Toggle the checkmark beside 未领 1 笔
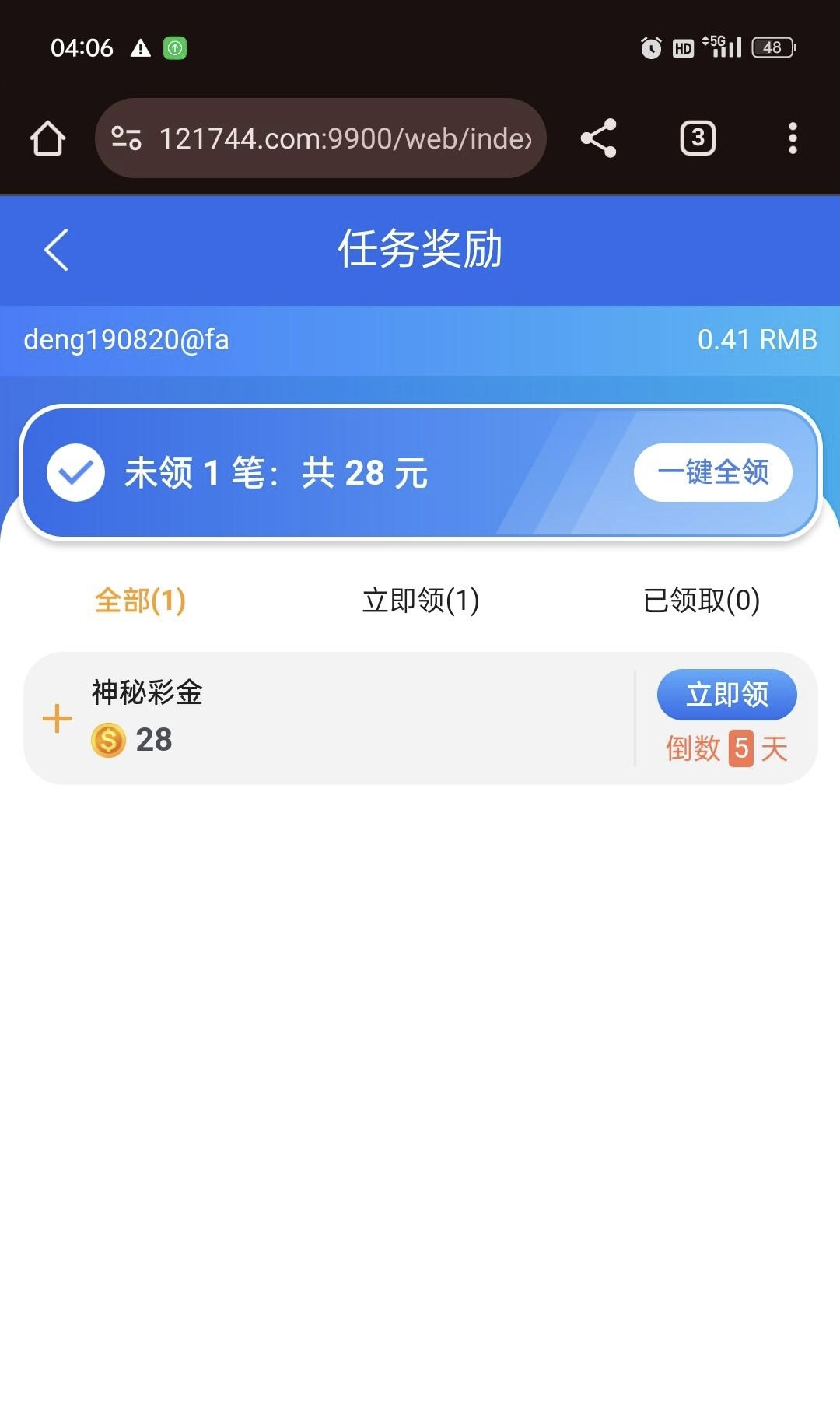 (75, 472)
